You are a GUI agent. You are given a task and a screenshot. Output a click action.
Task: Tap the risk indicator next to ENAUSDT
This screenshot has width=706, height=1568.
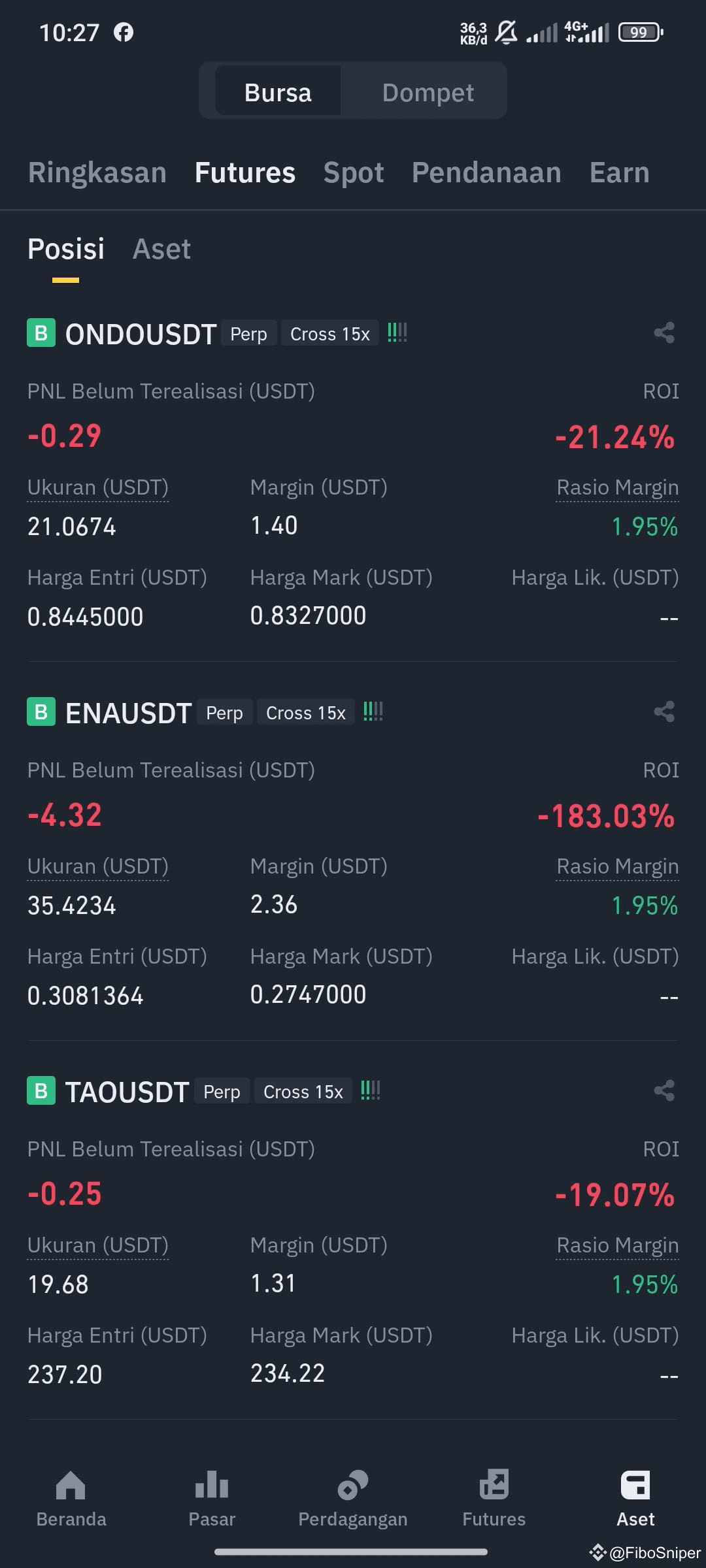373,711
